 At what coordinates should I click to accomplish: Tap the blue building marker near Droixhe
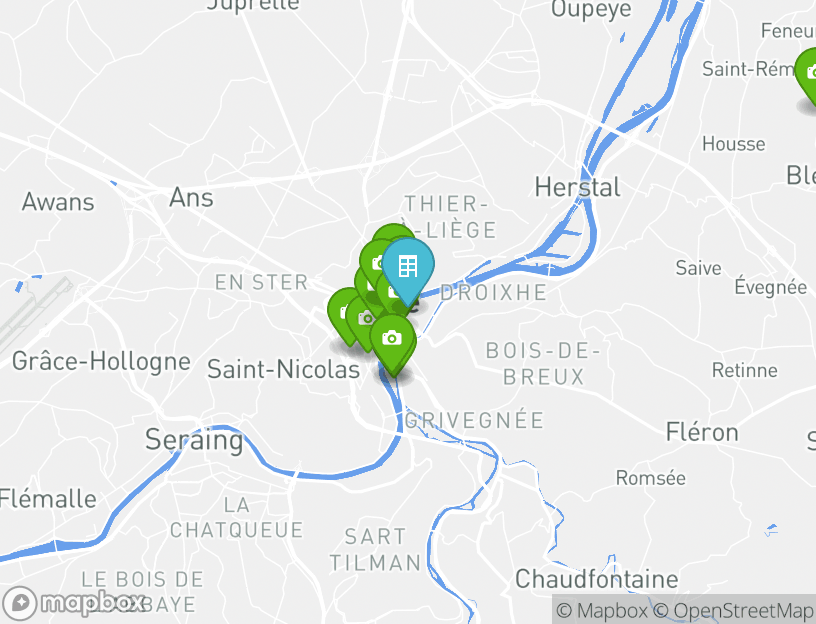pos(408,267)
